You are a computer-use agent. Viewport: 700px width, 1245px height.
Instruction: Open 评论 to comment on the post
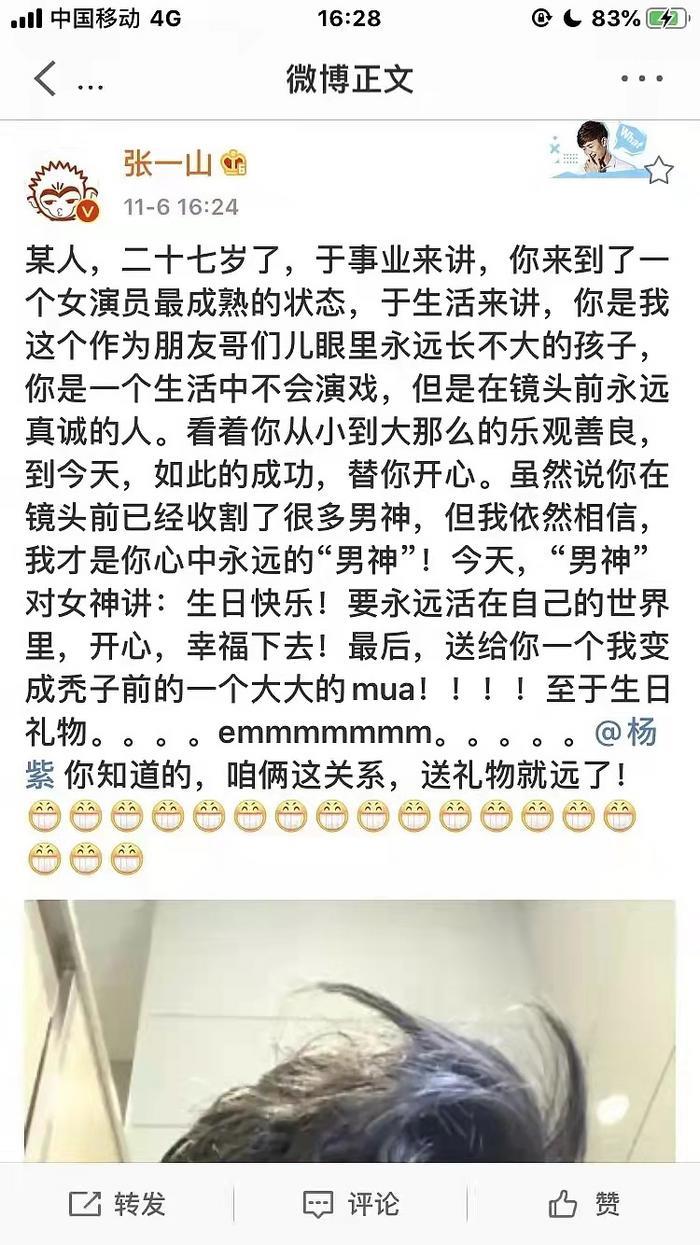click(350, 1203)
